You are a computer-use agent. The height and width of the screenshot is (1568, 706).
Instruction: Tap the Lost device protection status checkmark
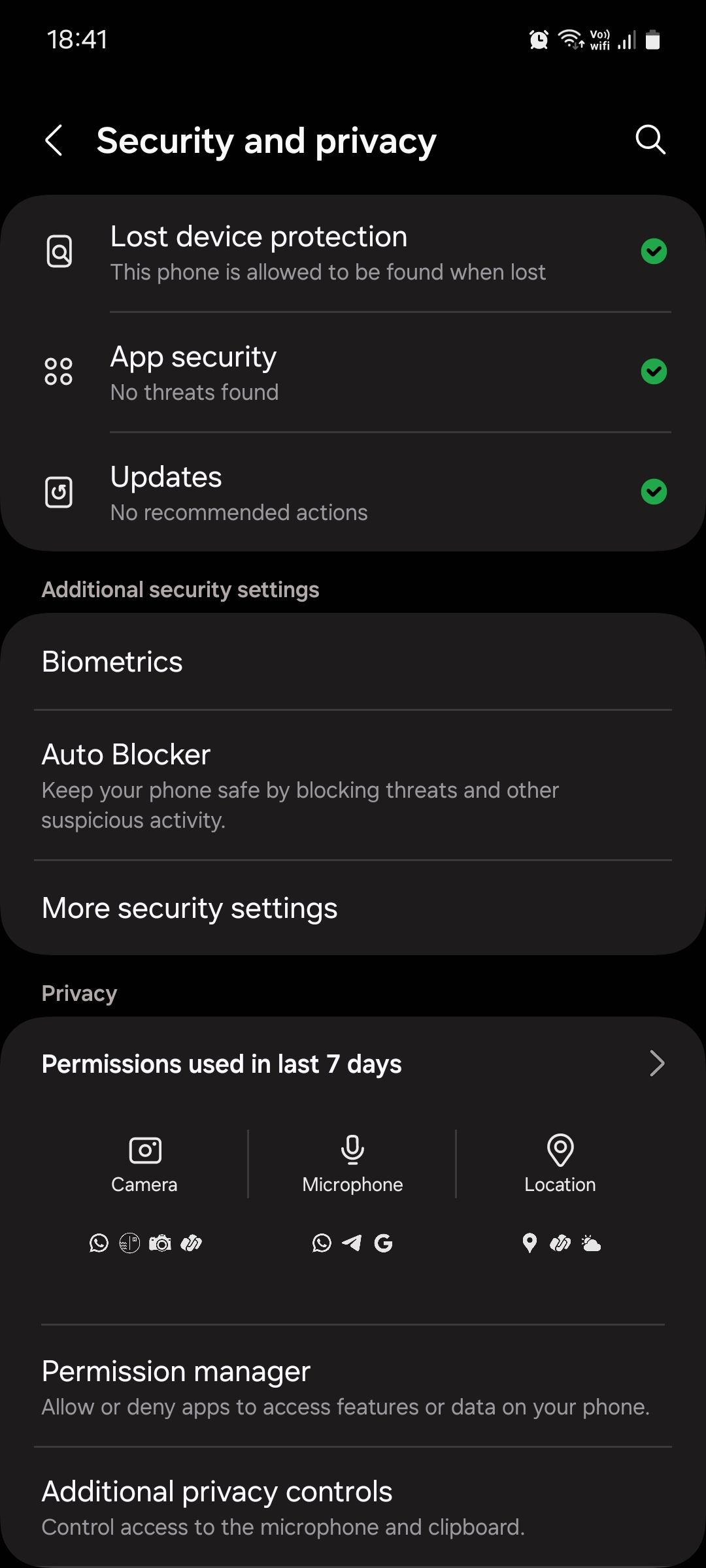click(x=654, y=252)
